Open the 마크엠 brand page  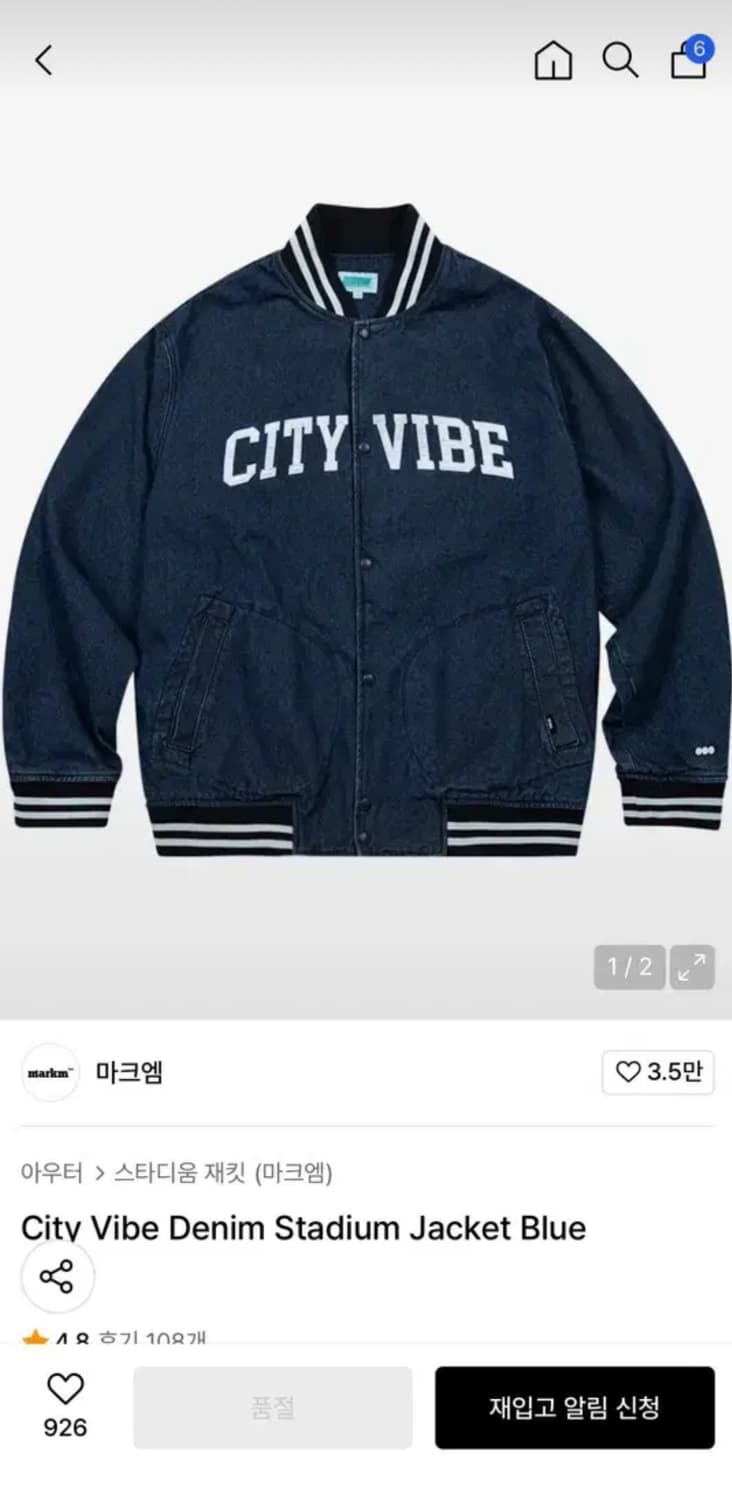129,1072
